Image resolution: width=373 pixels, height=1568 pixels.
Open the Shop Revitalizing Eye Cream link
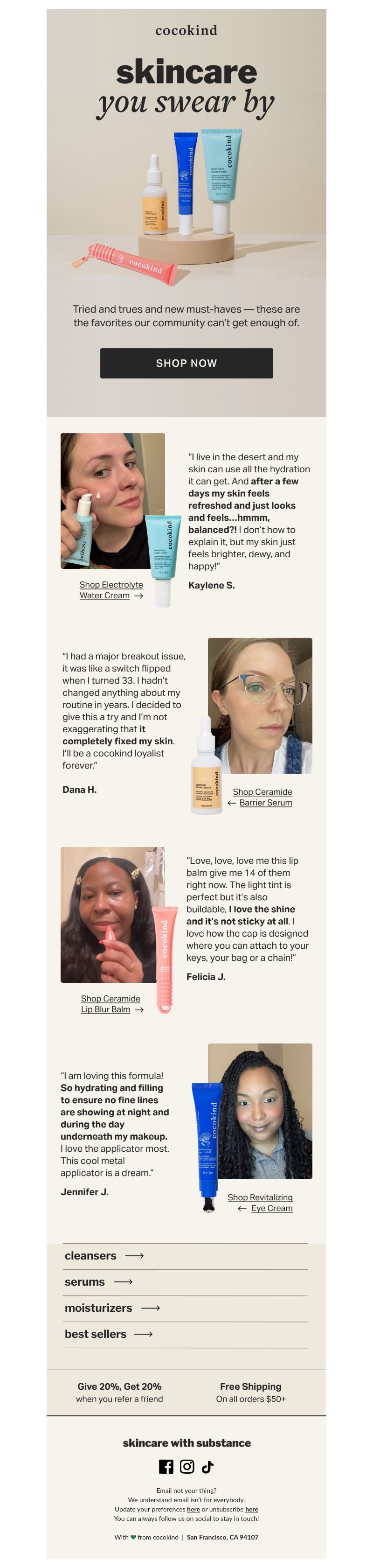(x=261, y=1202)
